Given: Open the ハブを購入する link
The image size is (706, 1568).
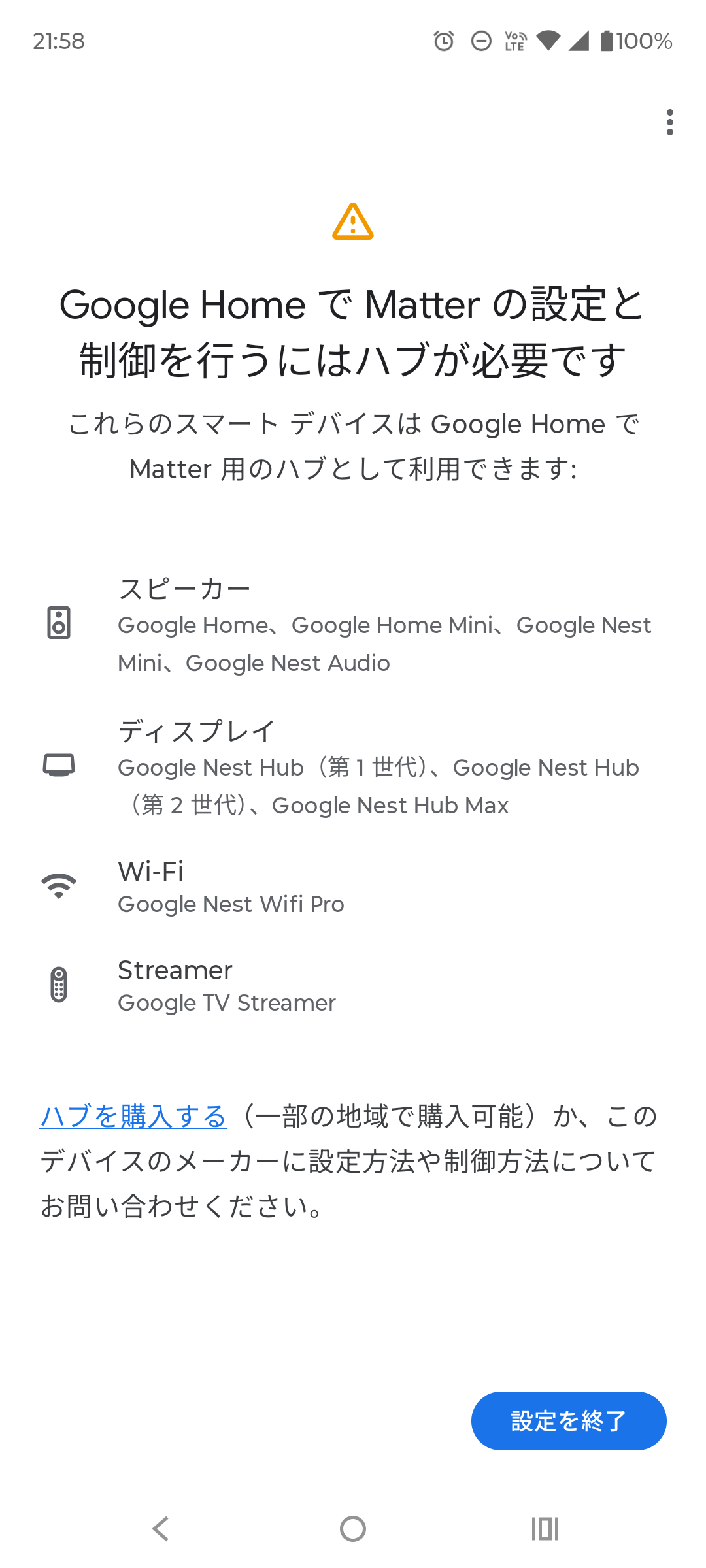Looking at the screenshot, I should pyautogui.click(x=133, y=1116).
